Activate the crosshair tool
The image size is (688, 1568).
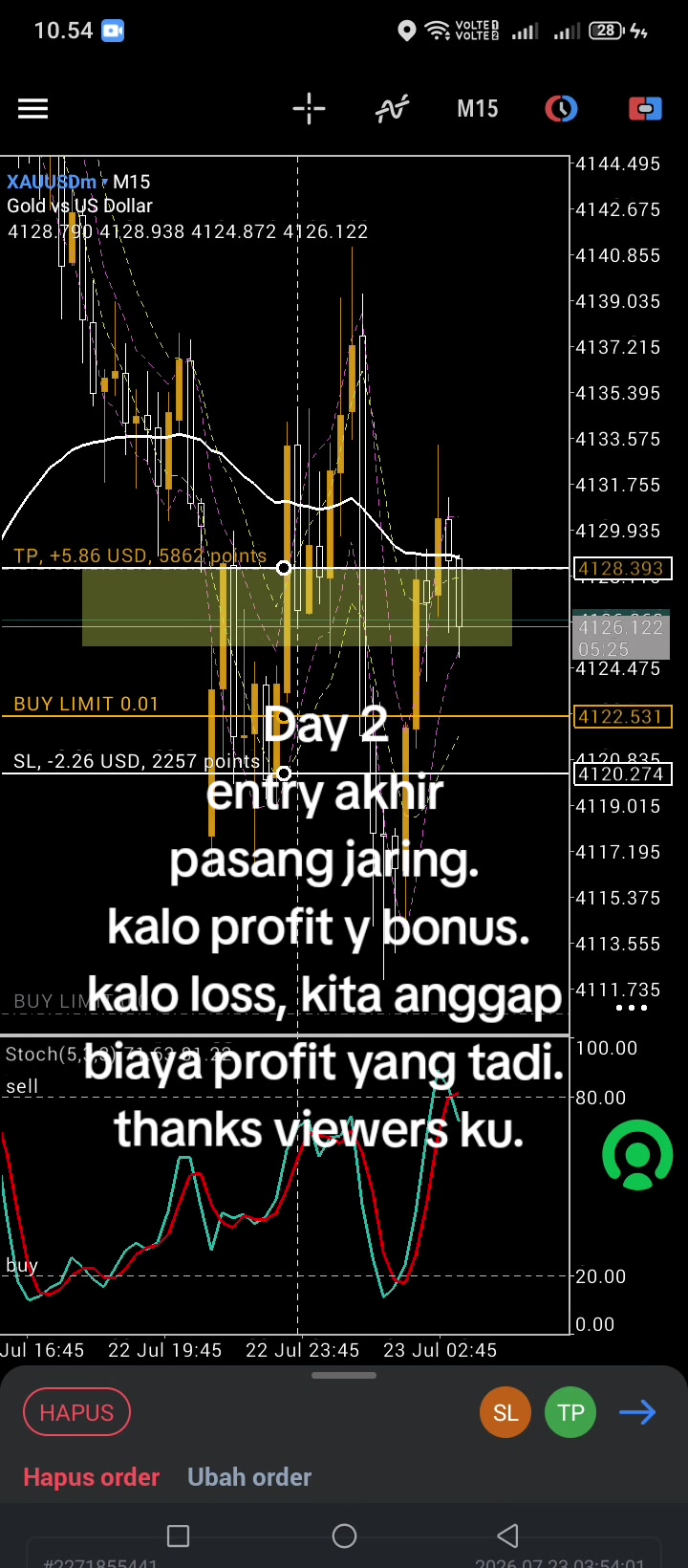[309, 109]
